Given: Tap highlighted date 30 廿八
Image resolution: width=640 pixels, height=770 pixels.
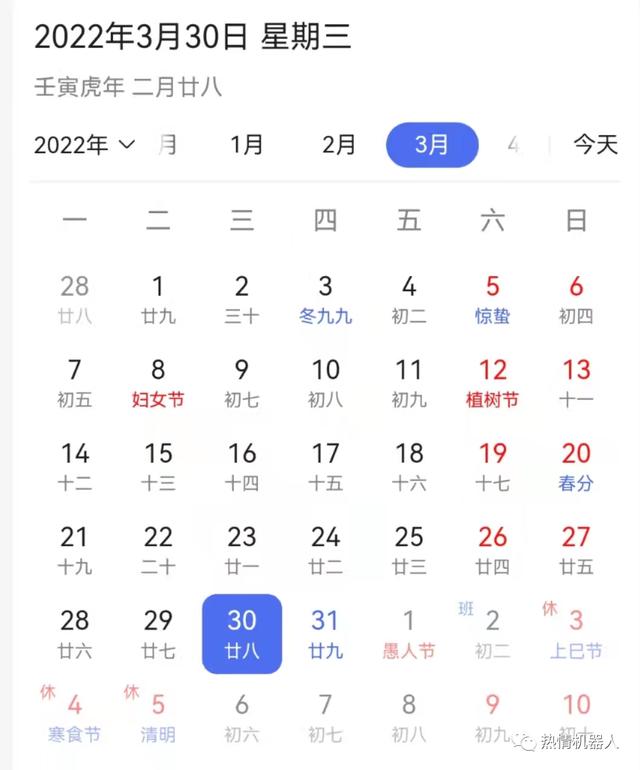Looking at the screenshot, I should 242,634.
